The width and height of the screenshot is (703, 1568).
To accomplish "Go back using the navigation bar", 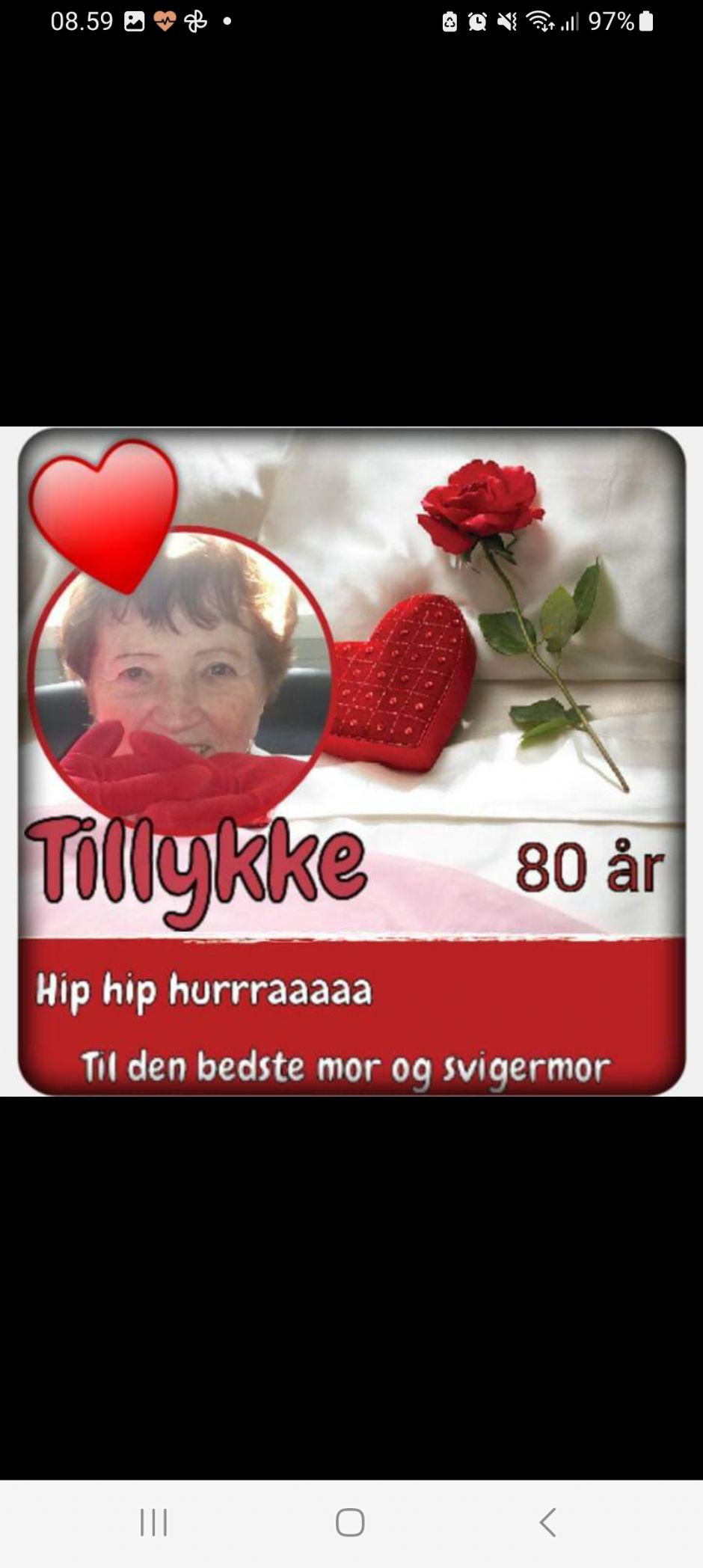I will click(x=547, y=1522).
